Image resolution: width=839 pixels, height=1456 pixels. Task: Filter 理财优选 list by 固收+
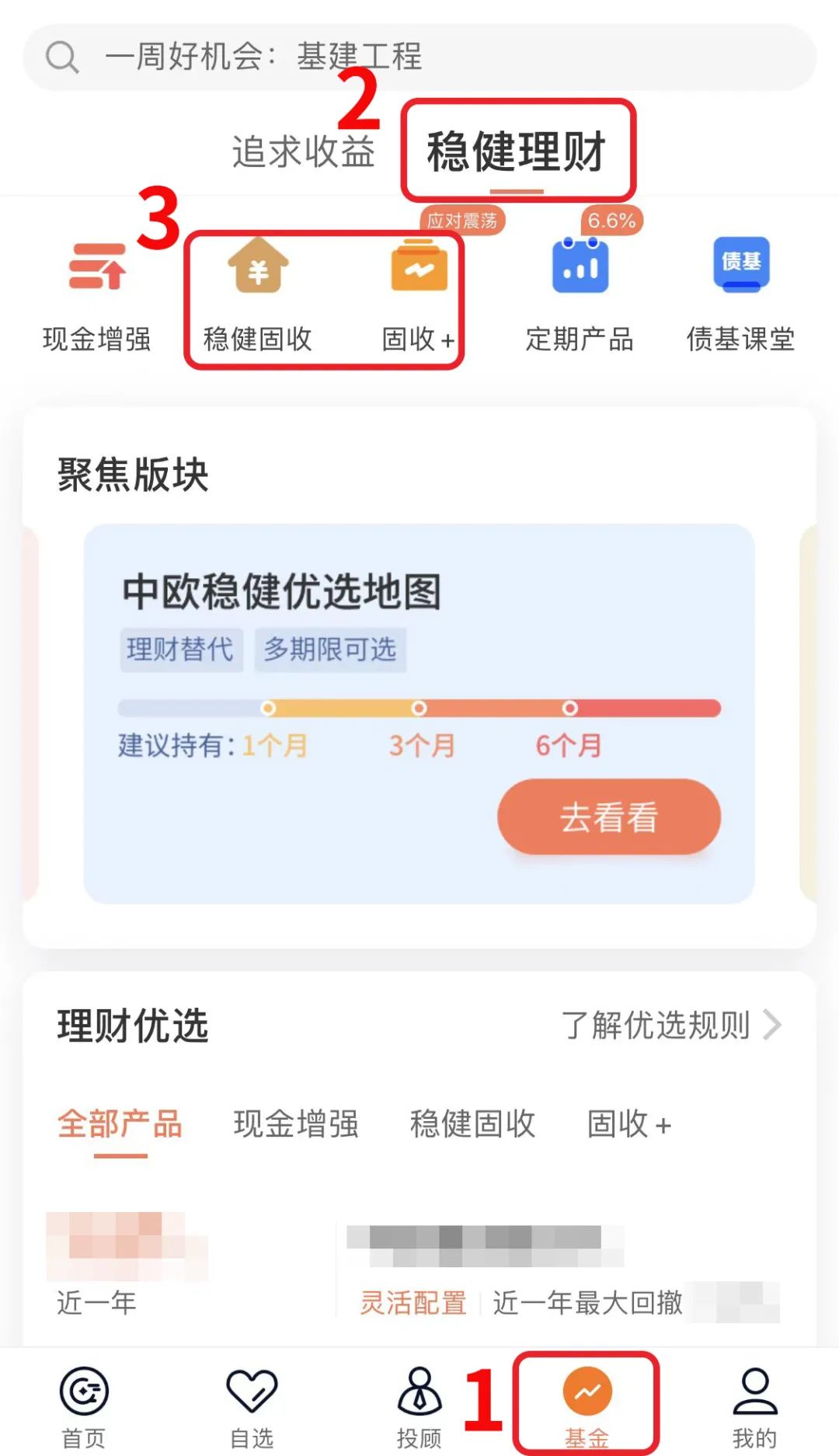[628, 1124]
